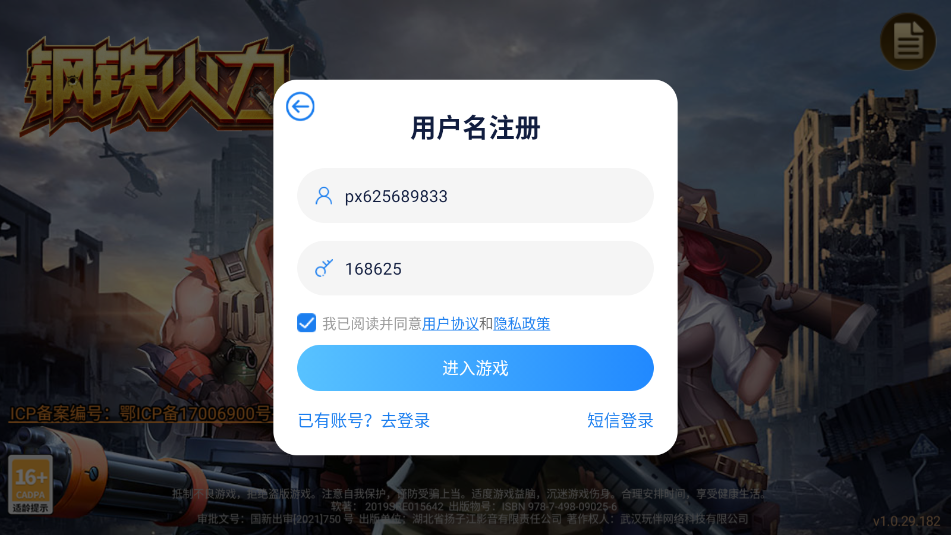
Task: Tap the 进入游戏 button
Action: tap(475, 368)
